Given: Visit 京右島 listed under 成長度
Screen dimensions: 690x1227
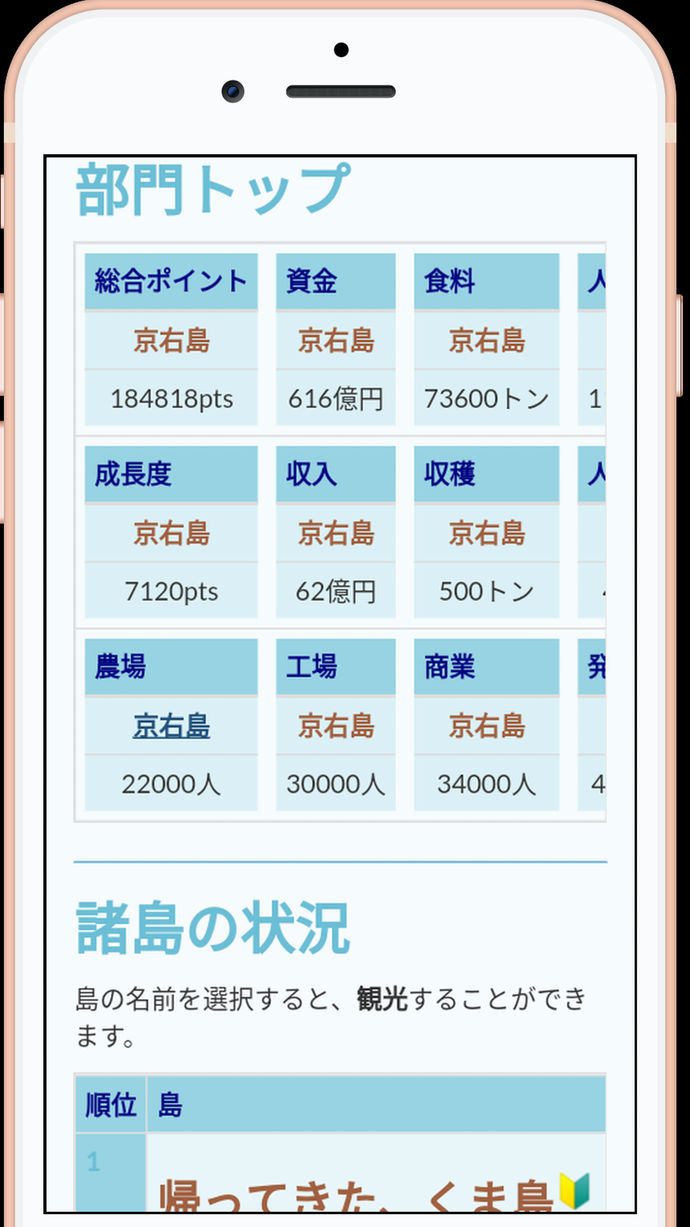Looking at the screenshot, I should [x=171, y=533].
